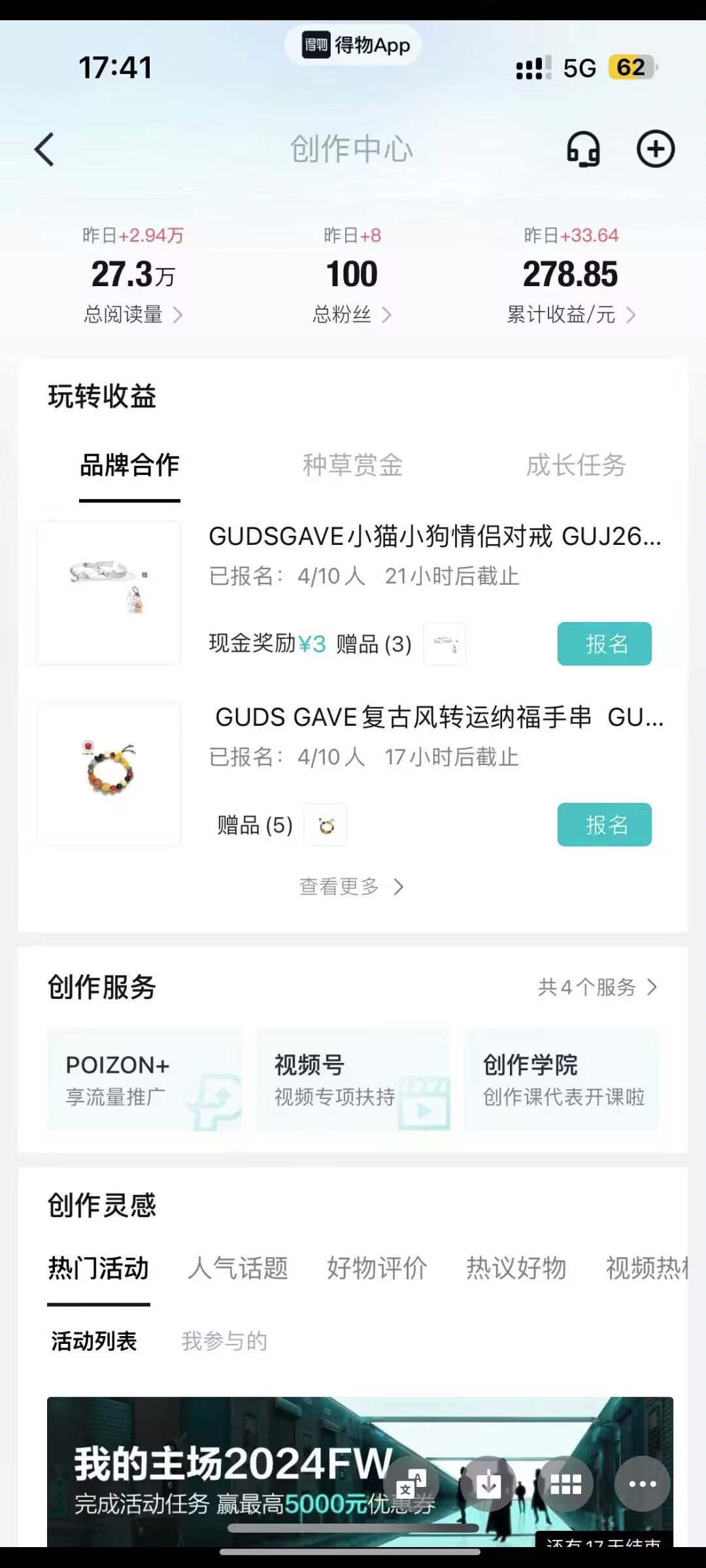This screenshot has width=706, height=1568.
Task: Open the grid menu overlay icon
Action: tap(565, 1484)
